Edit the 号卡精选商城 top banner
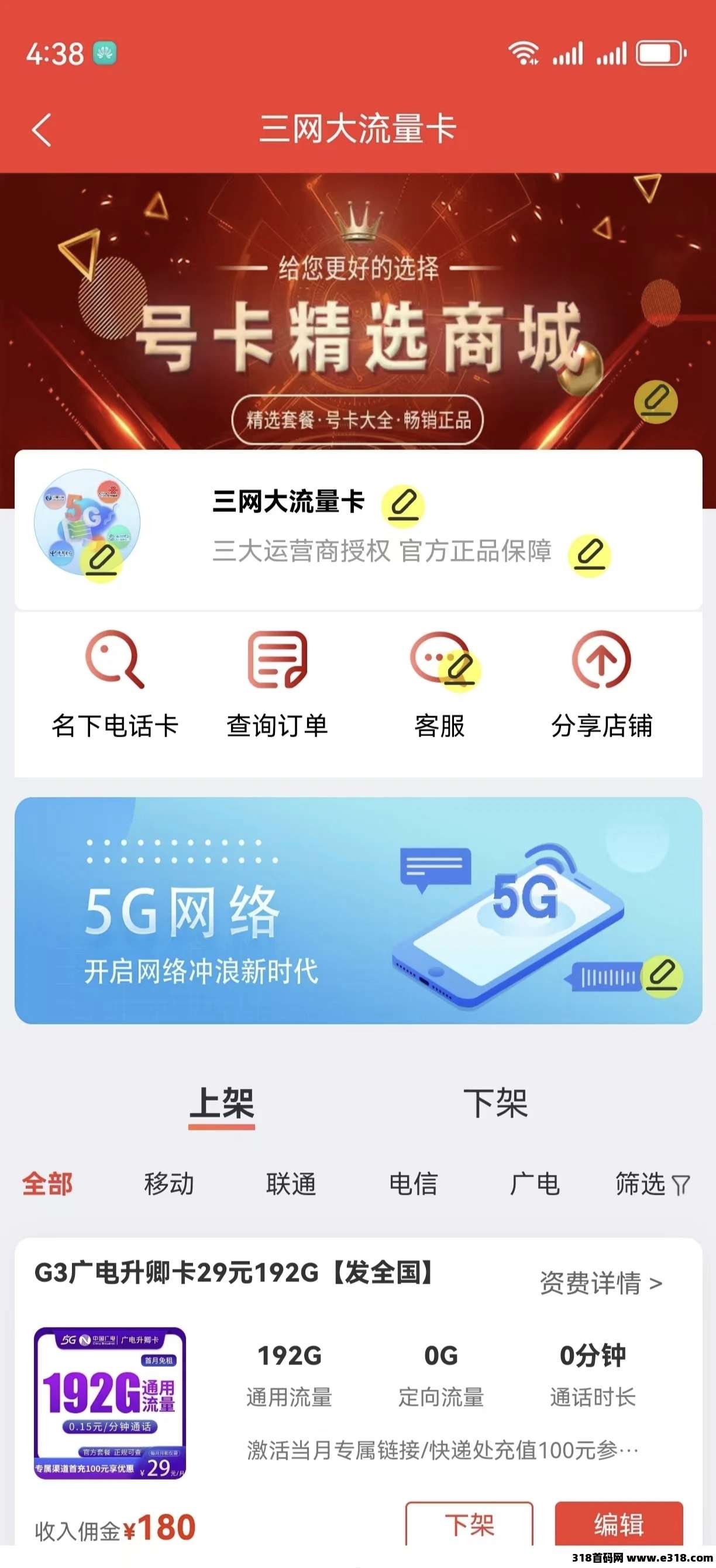The width and height of the screenshot is (716, 1568). tap(656, 401)
